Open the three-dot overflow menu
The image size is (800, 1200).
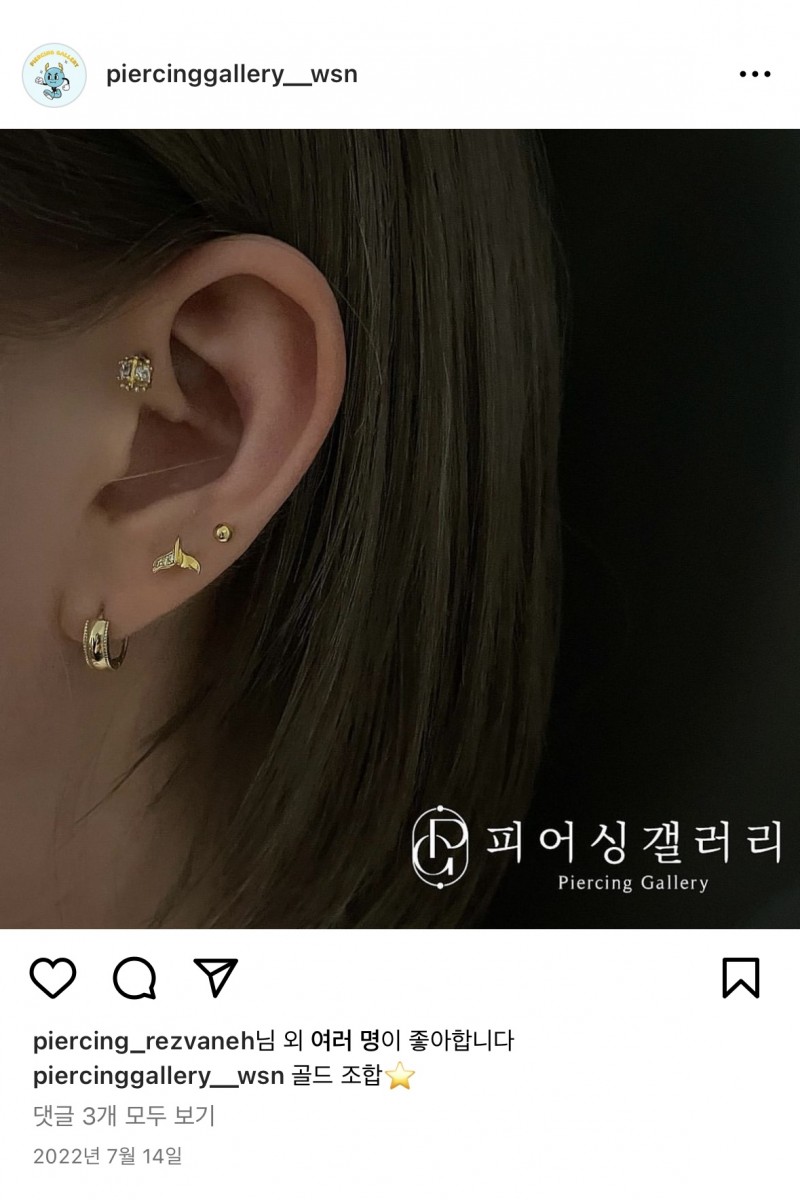coord(754,75)
